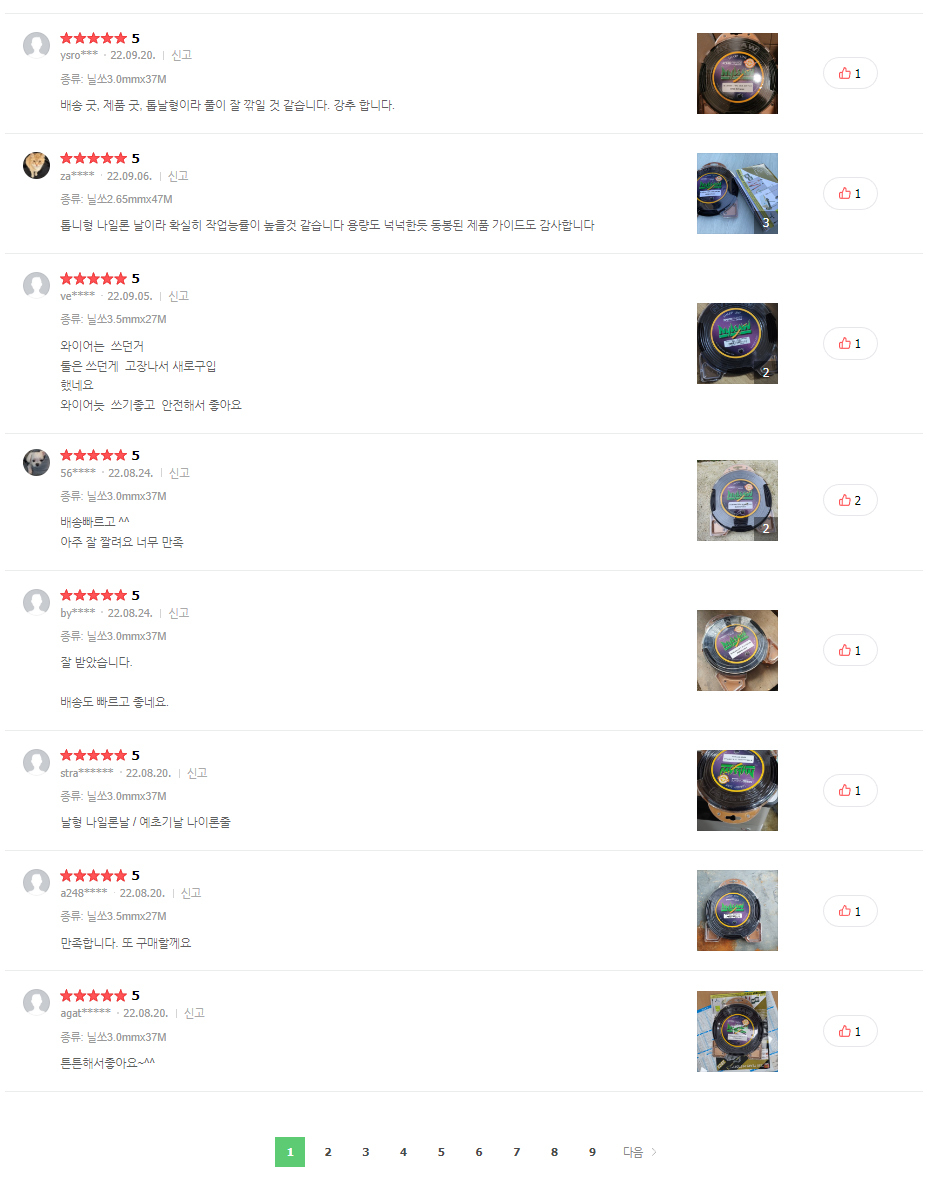Screen dimensions: 930x1180
Task: Report the review by 56****
Action: tap(179, 473)
